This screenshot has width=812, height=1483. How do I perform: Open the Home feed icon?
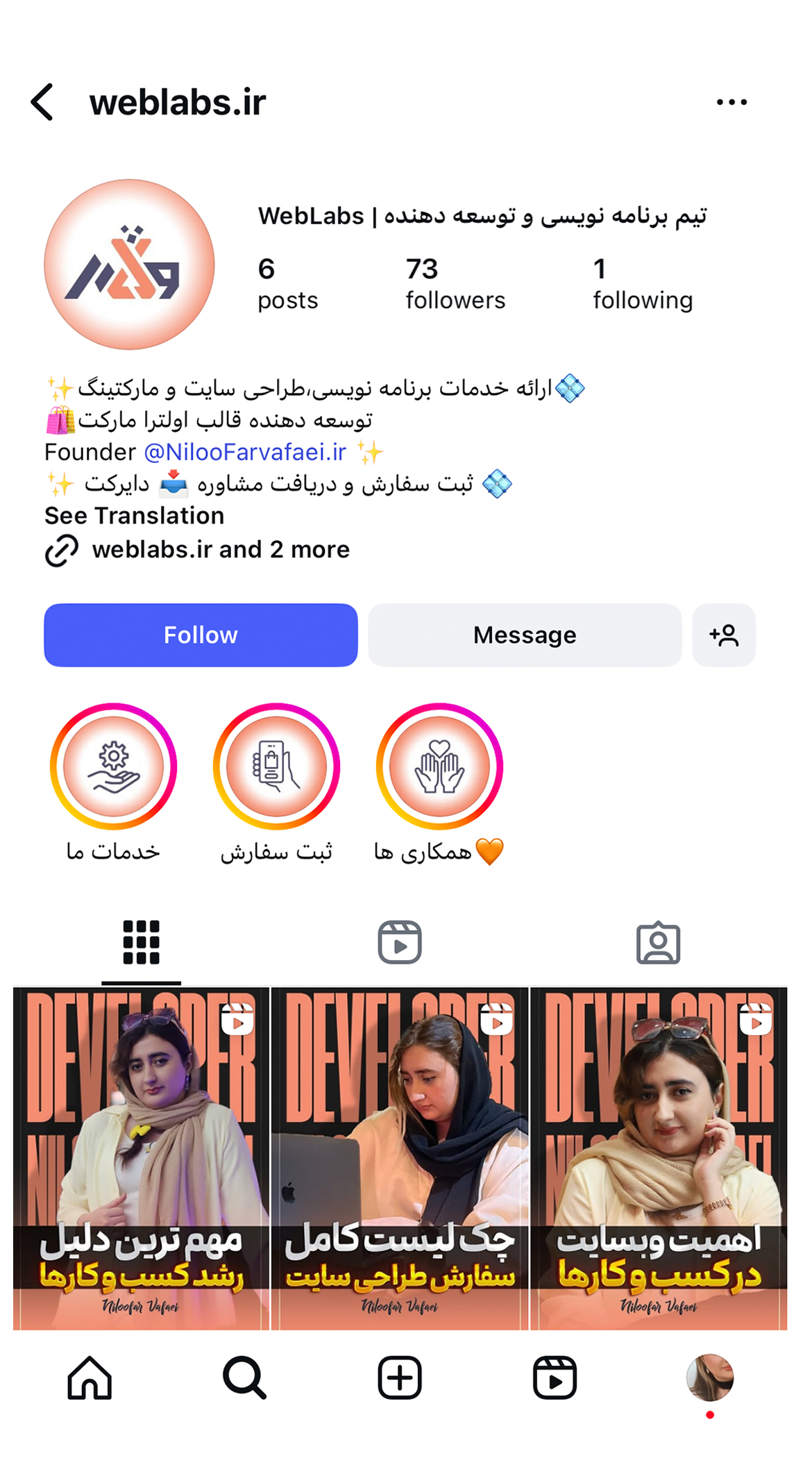point(90,1378)
